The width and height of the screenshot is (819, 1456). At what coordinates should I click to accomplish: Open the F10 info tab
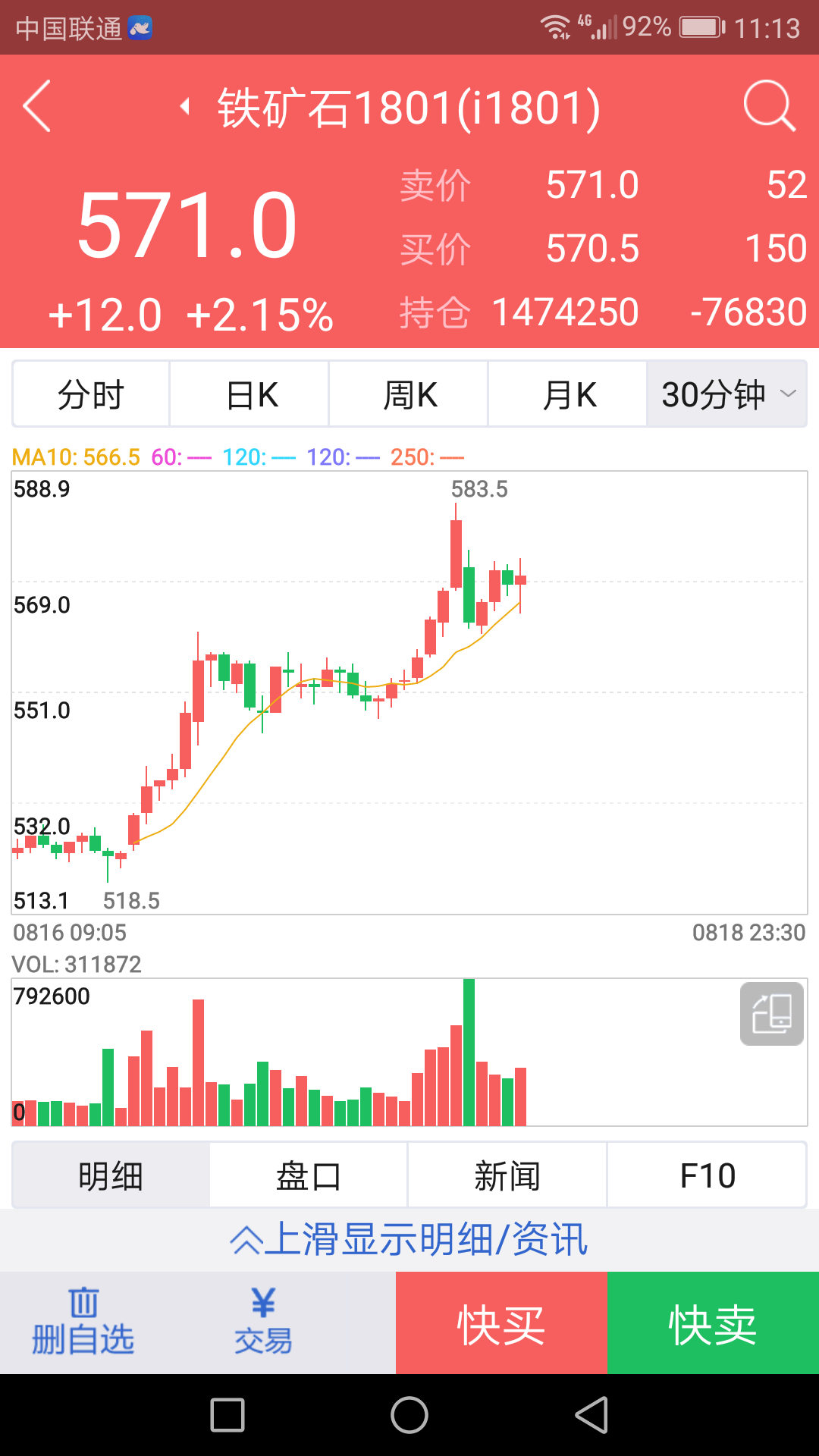point(707,1175)
